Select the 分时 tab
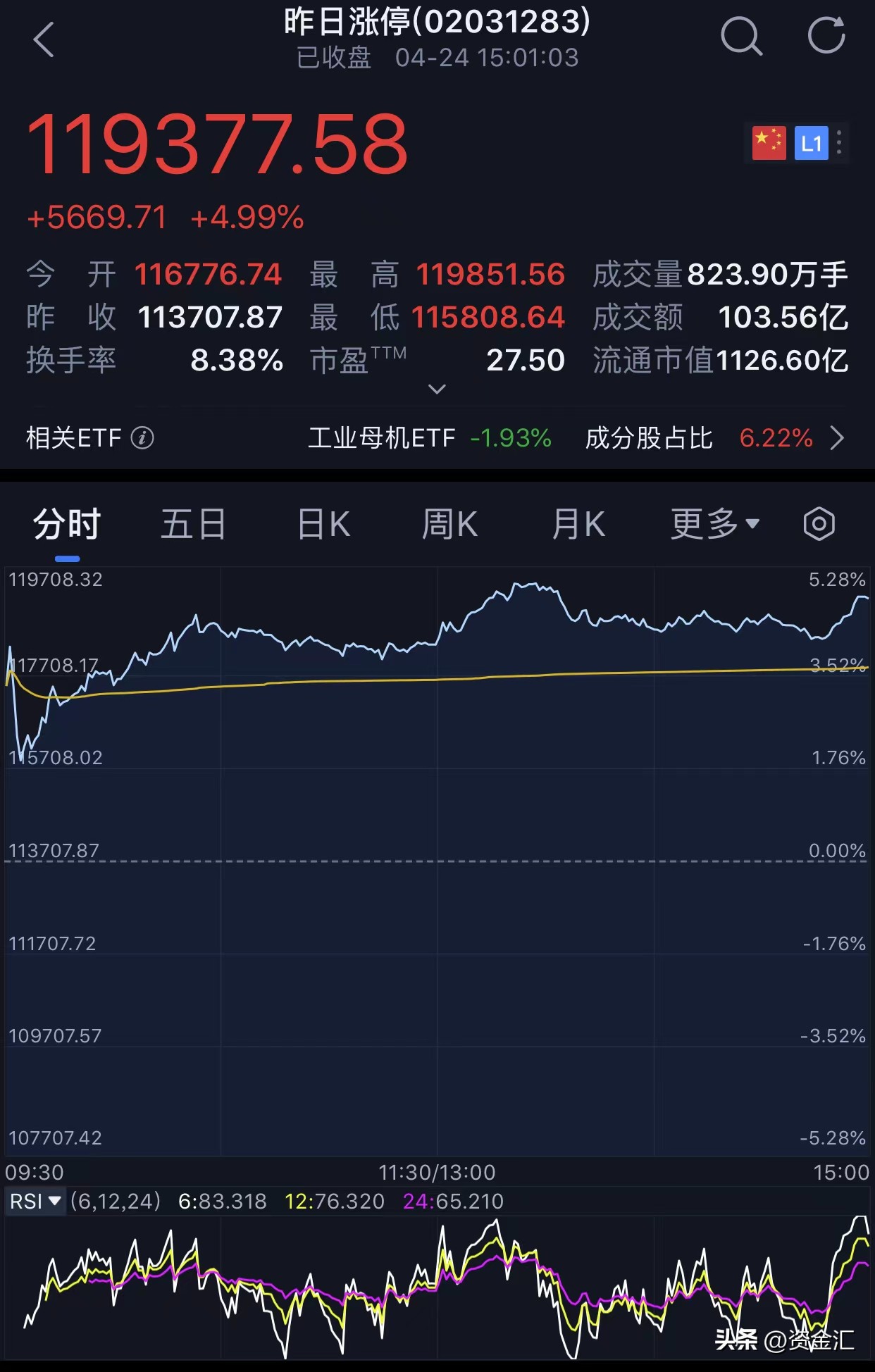The height and width of the screenshot is (1372, 875). point(65,524)
